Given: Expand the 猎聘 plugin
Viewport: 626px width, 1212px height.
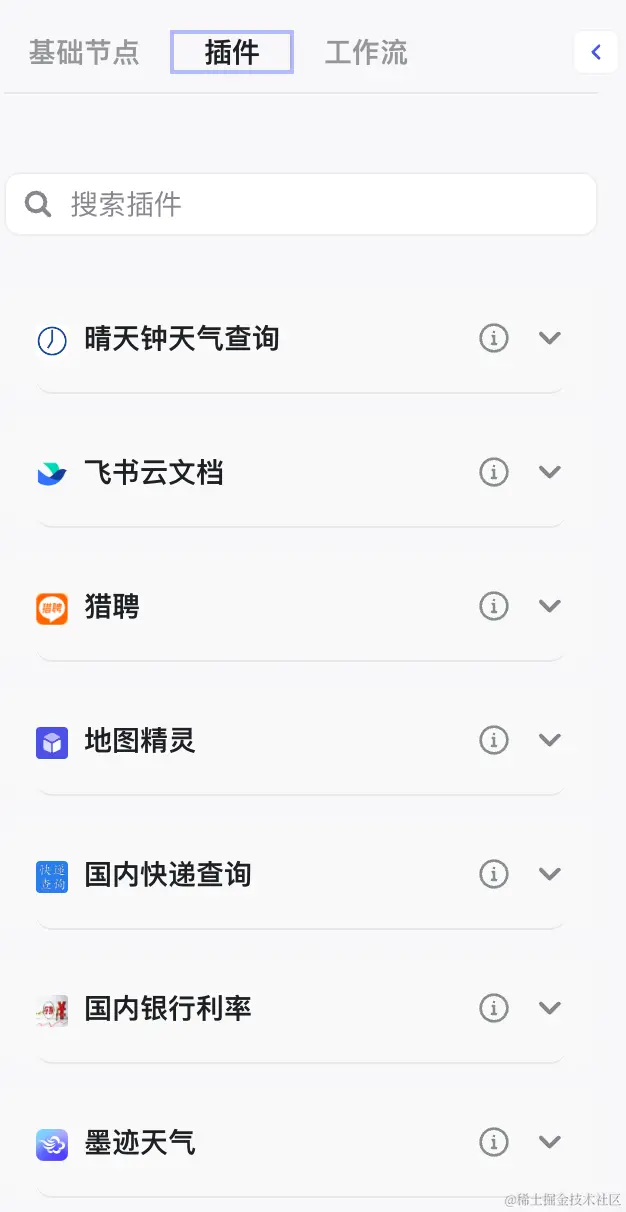Looking at the screenshot, I should tap(549, 606).
